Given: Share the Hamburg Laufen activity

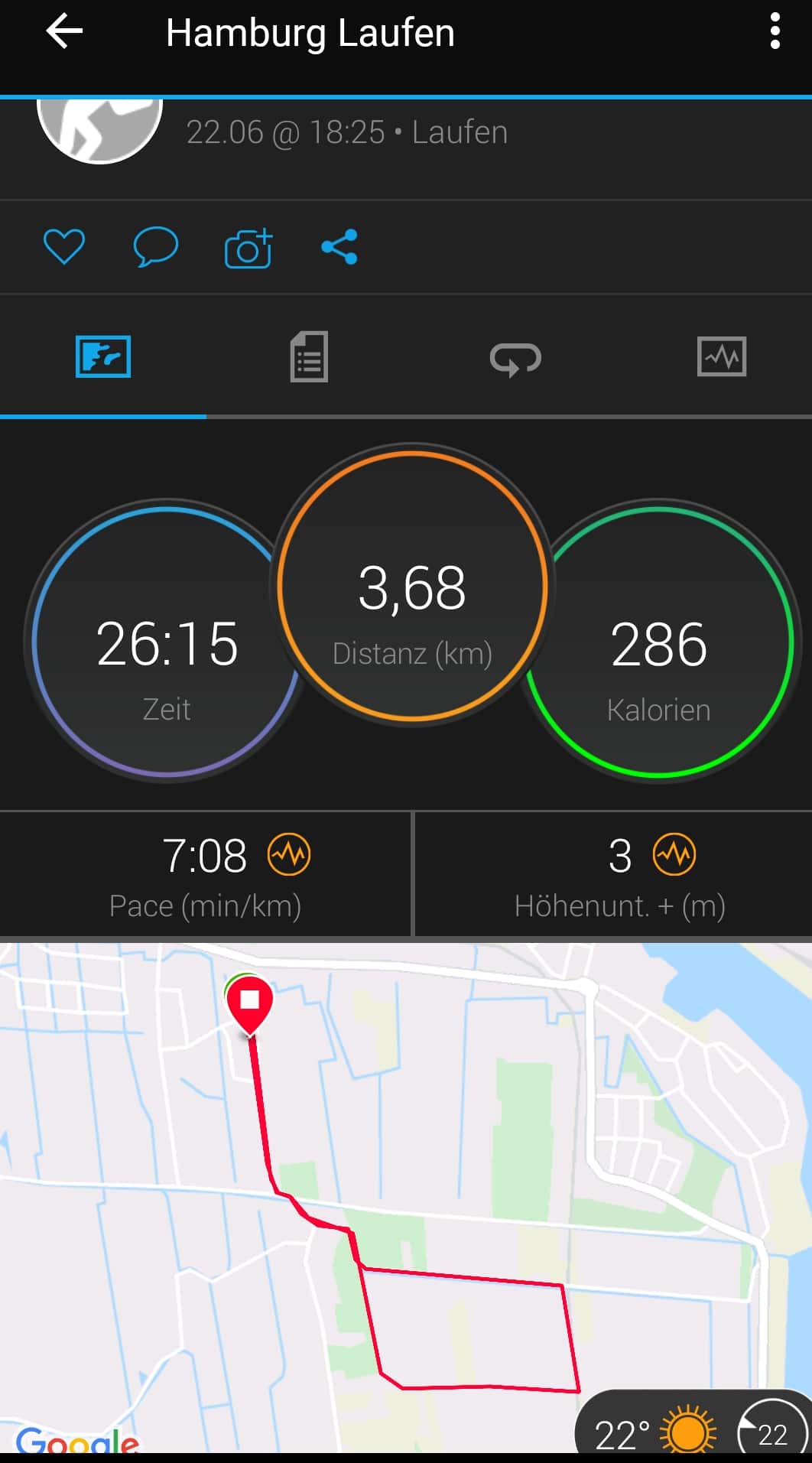Looking at the screenshot, I should pyautogui.click(x=339, y=247).
